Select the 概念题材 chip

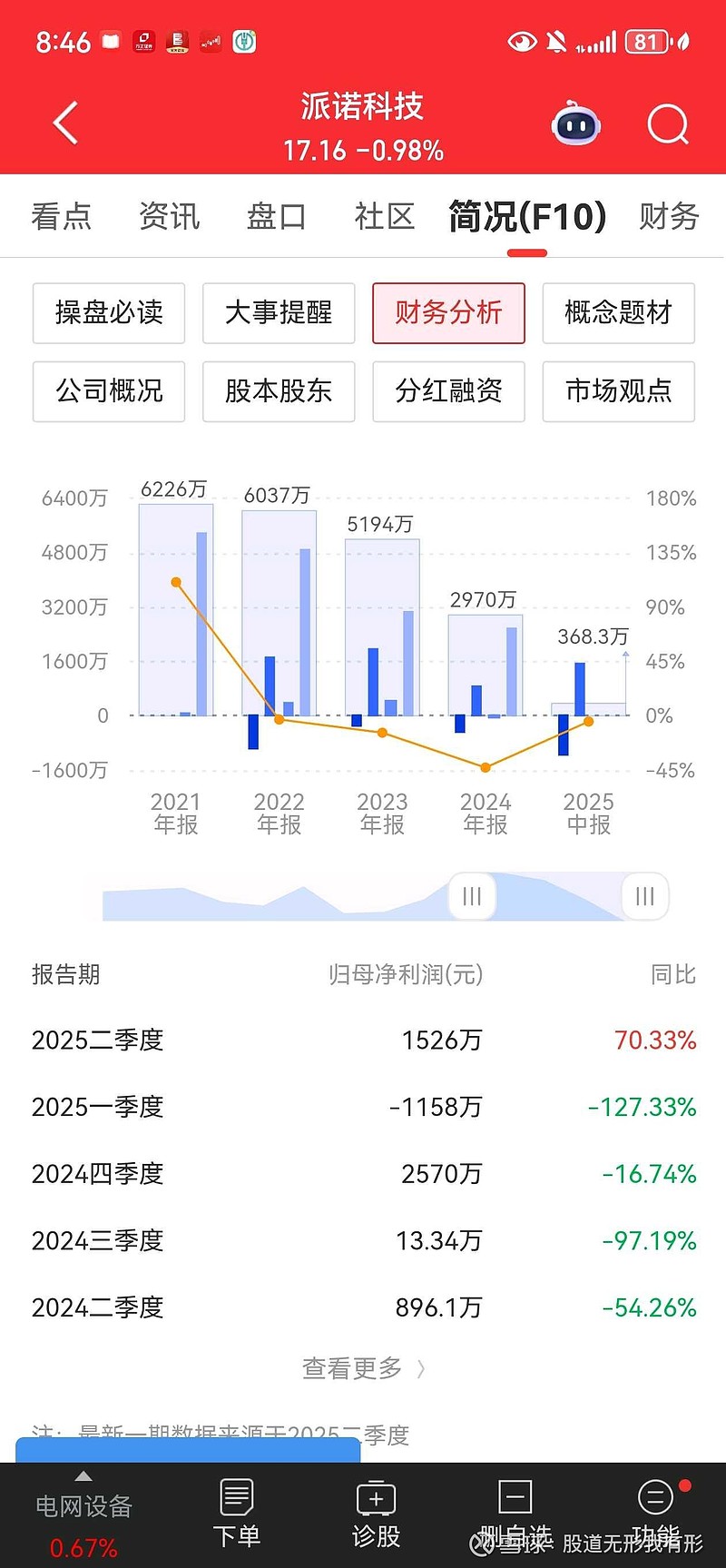[x=619, y=313]
